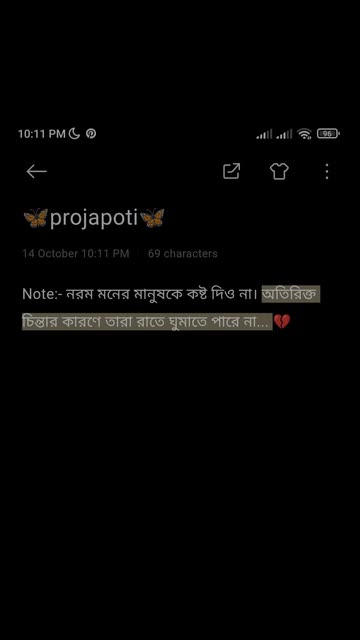Edit the note title projapoti

pos(94,218)
